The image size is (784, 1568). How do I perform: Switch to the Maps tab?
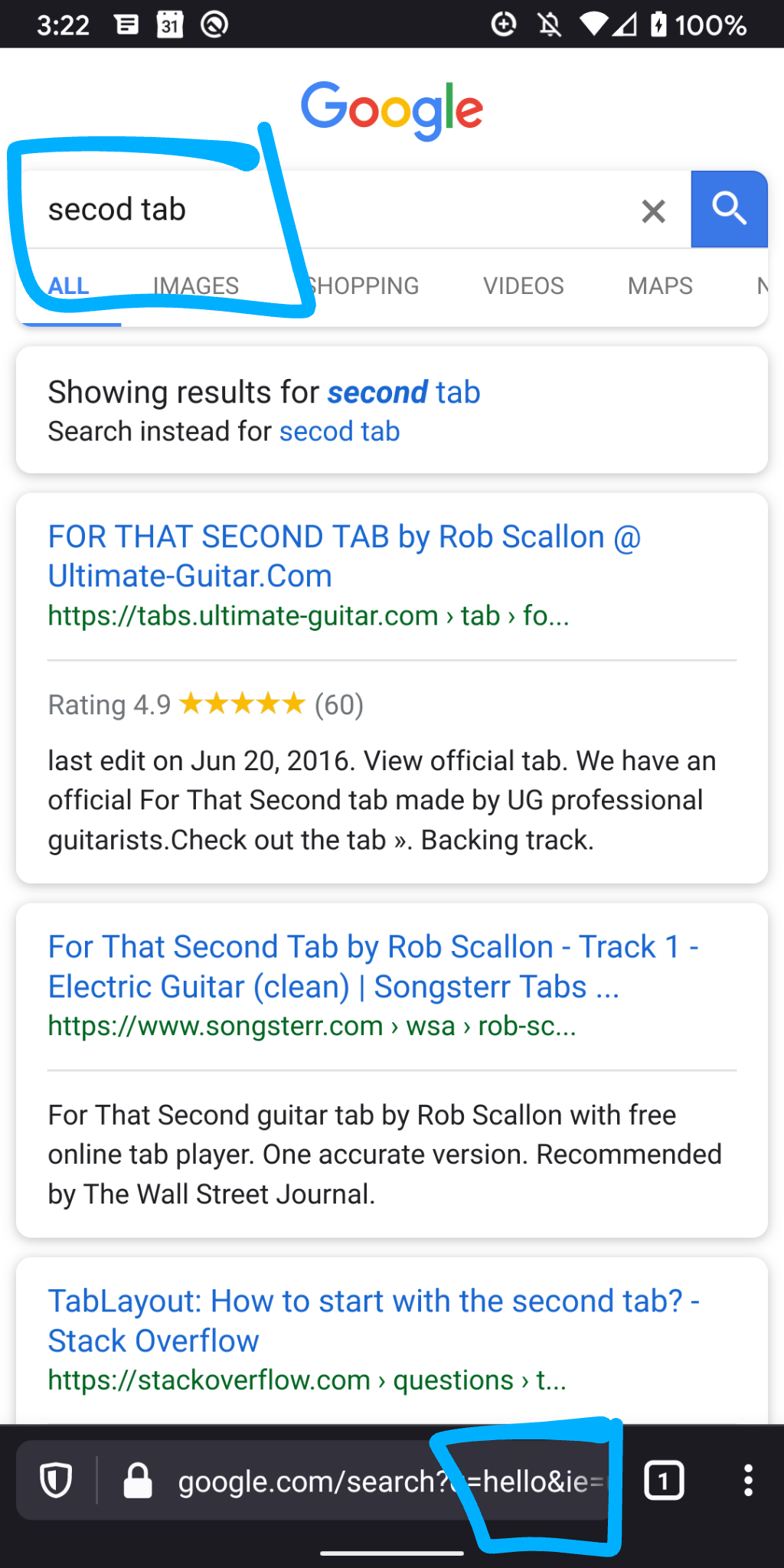tap(660, 286)
